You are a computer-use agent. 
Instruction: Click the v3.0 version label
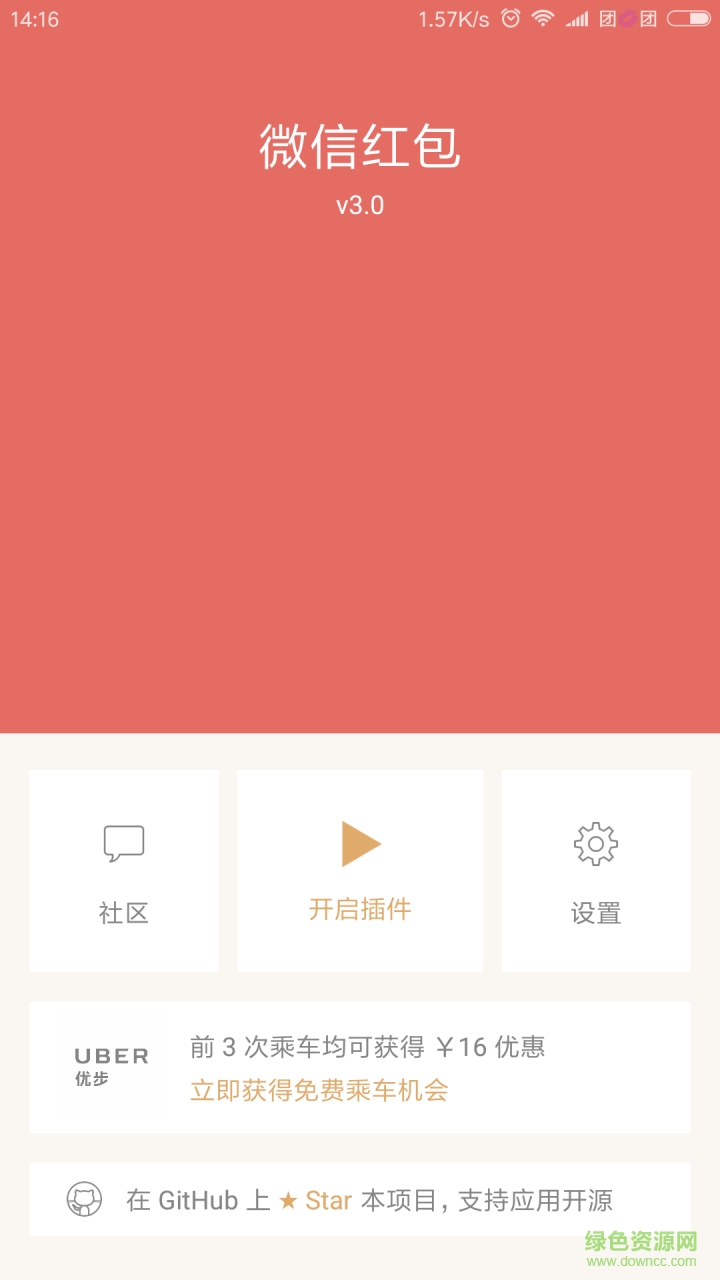coord(360,206)
